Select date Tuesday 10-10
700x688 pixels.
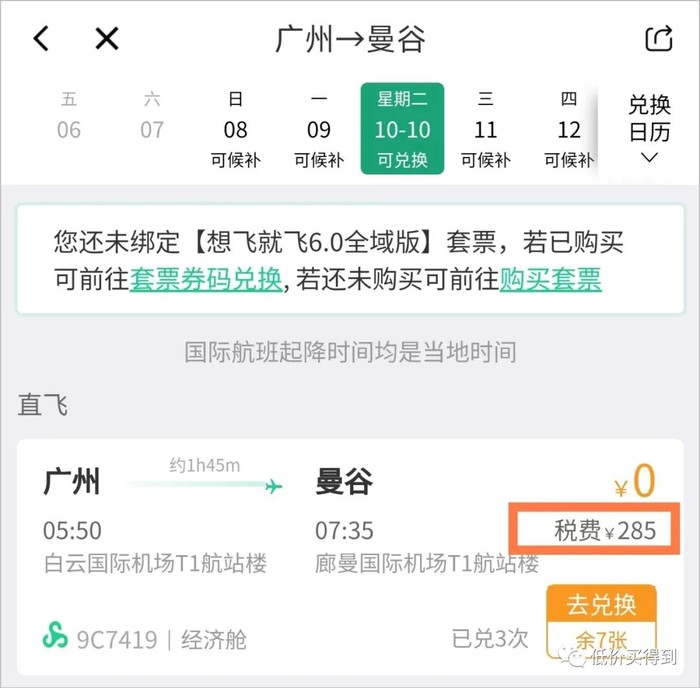[x=402, y=128]
